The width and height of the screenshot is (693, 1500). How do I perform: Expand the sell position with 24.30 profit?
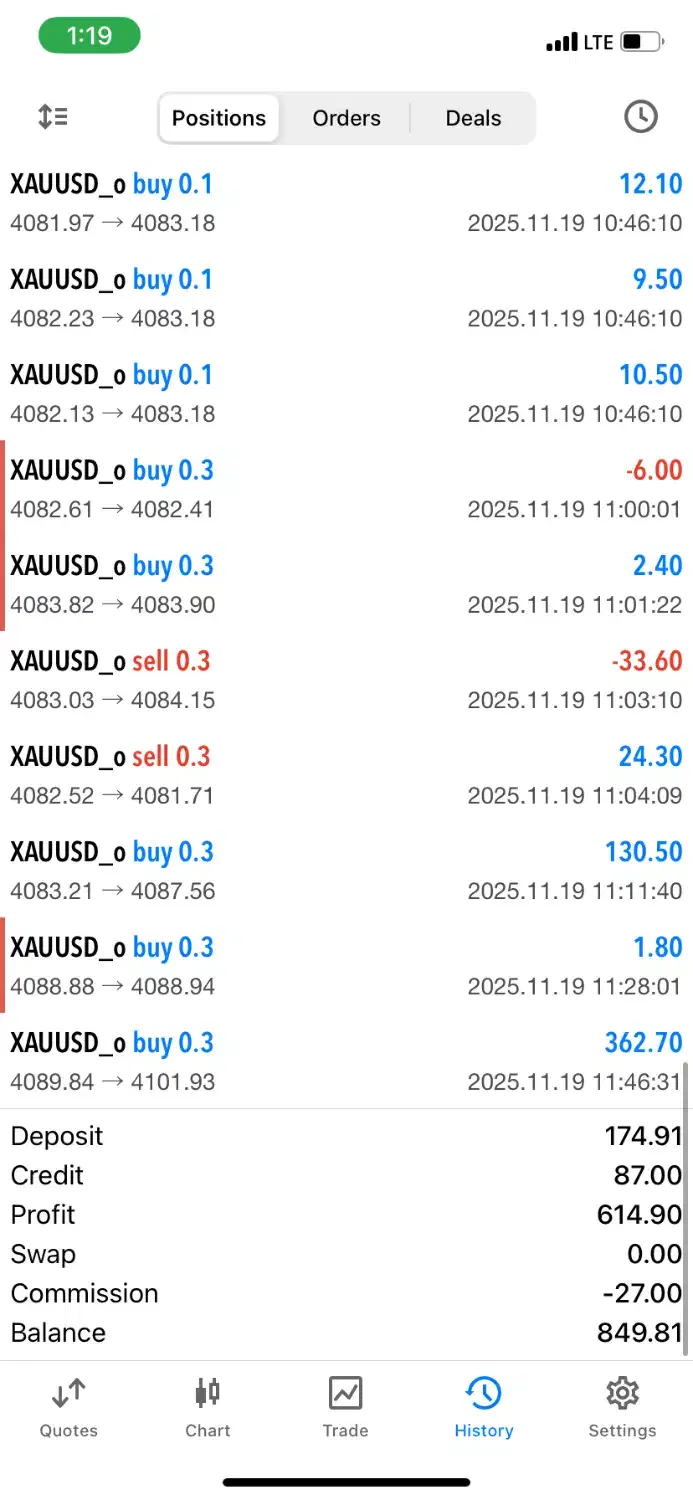[x=346, y=775]
